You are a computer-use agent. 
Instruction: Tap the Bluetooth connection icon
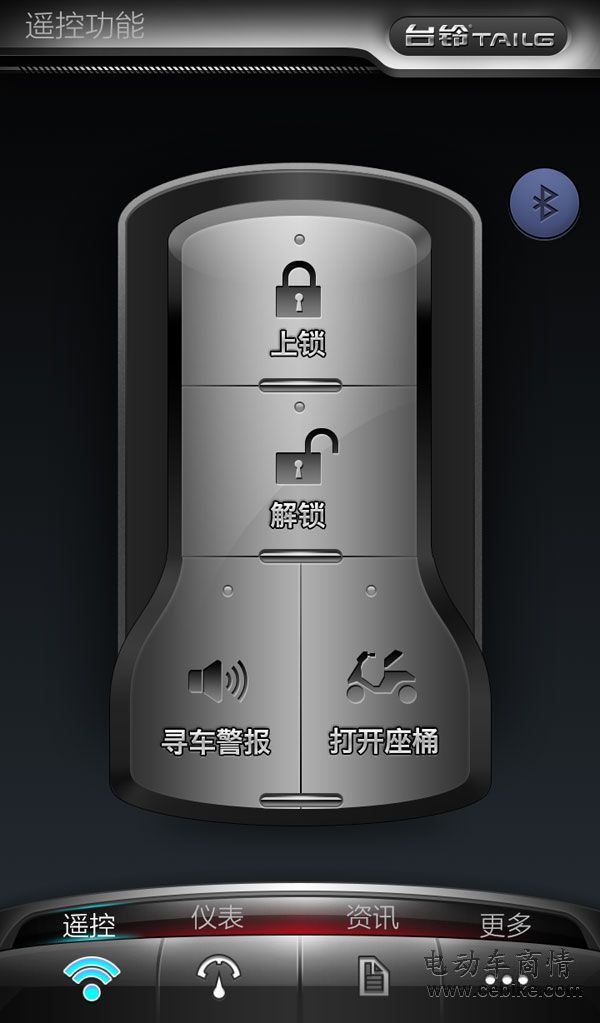(545, 203)
